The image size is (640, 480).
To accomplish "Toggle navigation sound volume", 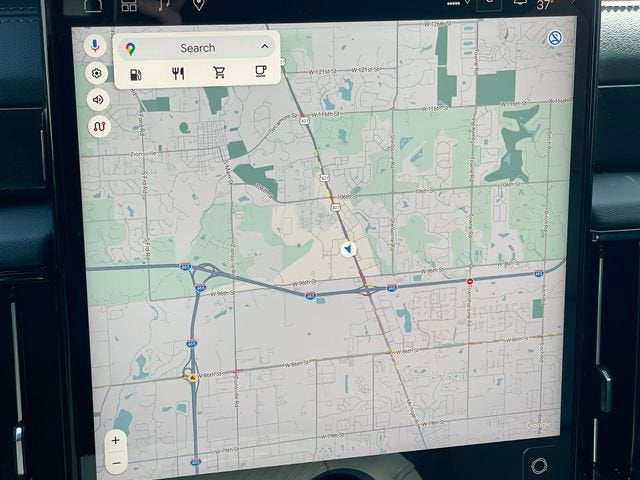I will 98,99.
